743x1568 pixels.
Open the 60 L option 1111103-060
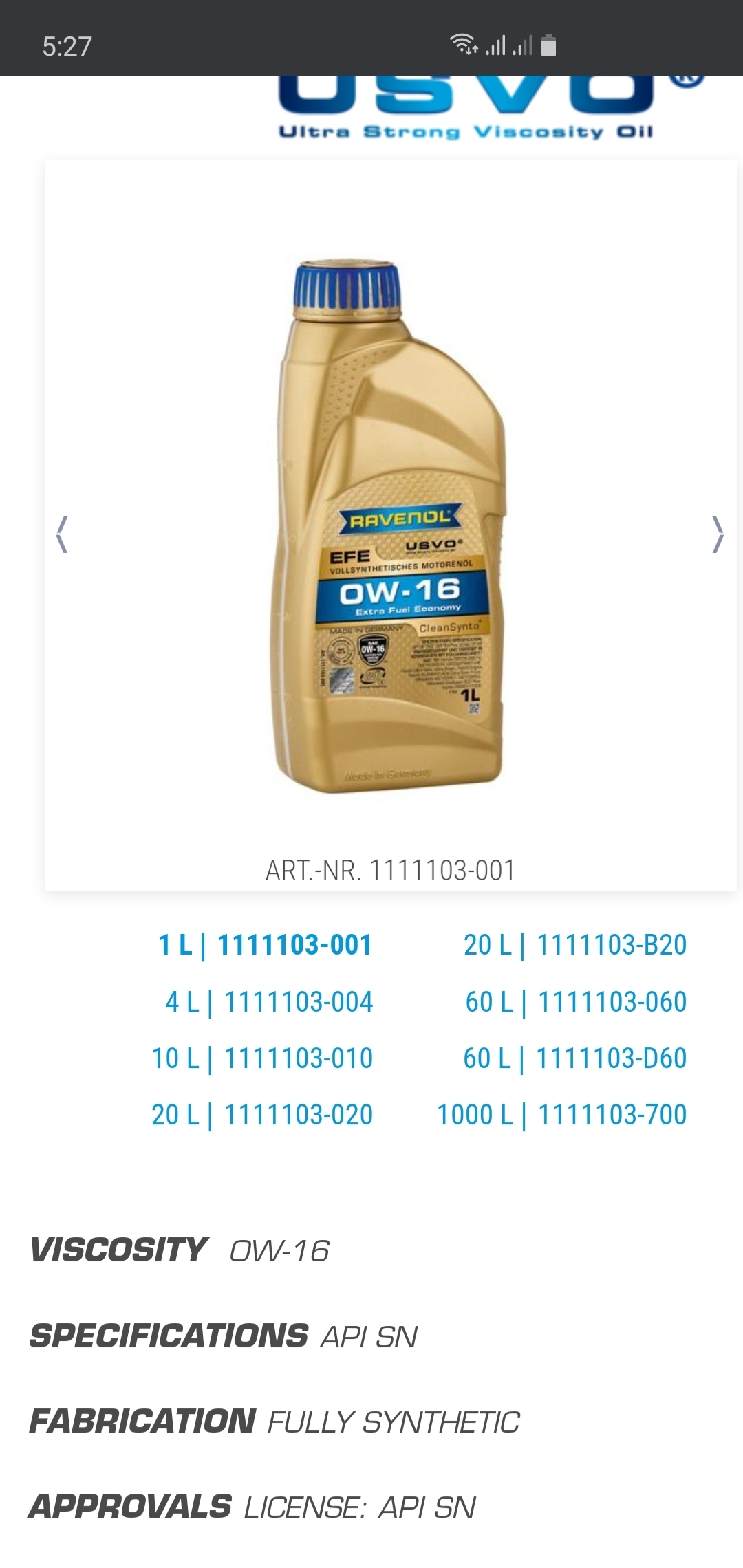[x=576, y=1002]
